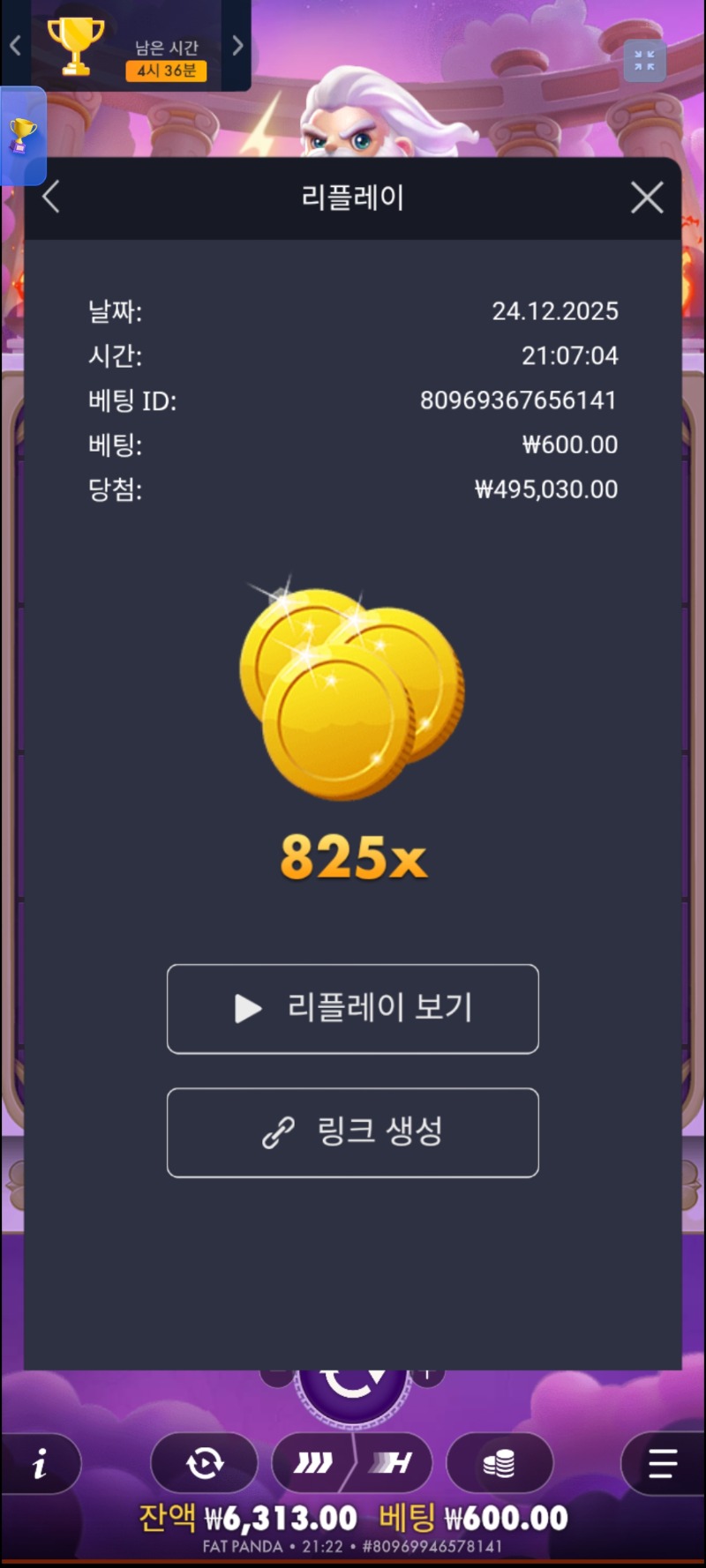Close the replay dialog
The image size is (706, 1568).
[x=647, y=198]
